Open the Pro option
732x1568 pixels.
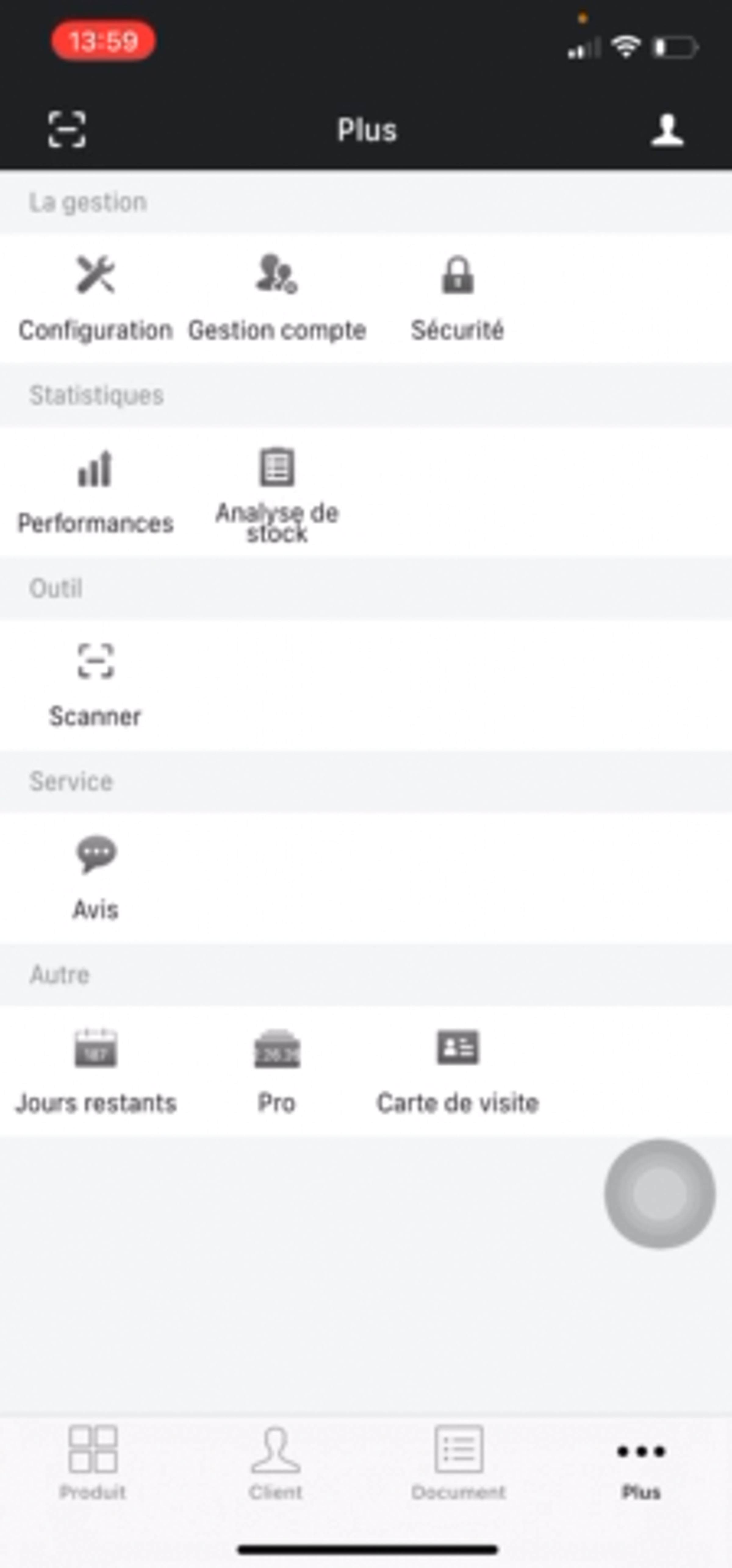click(277, 1071)
